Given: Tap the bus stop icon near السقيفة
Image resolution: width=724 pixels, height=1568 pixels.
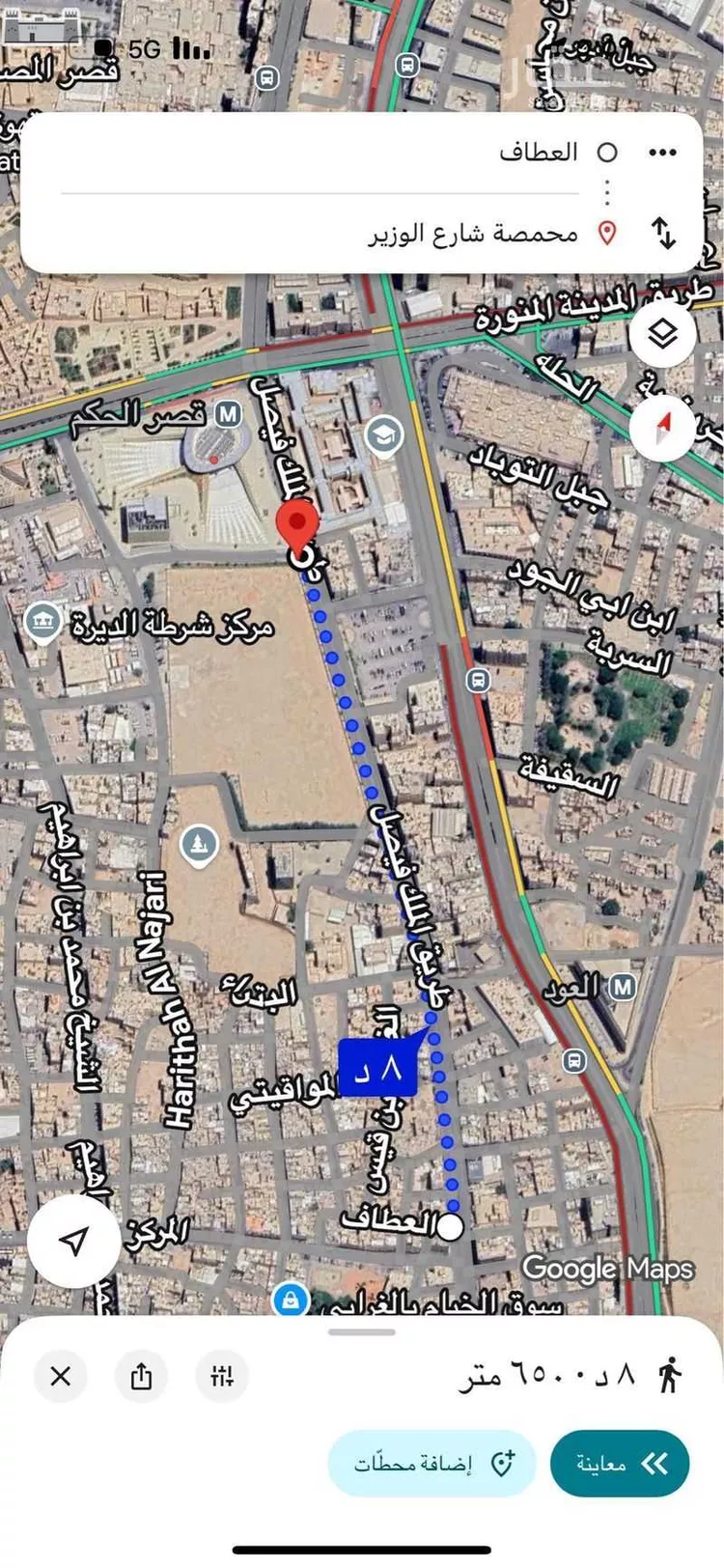Looking at the screenshot, I should (x=478, y=680).
